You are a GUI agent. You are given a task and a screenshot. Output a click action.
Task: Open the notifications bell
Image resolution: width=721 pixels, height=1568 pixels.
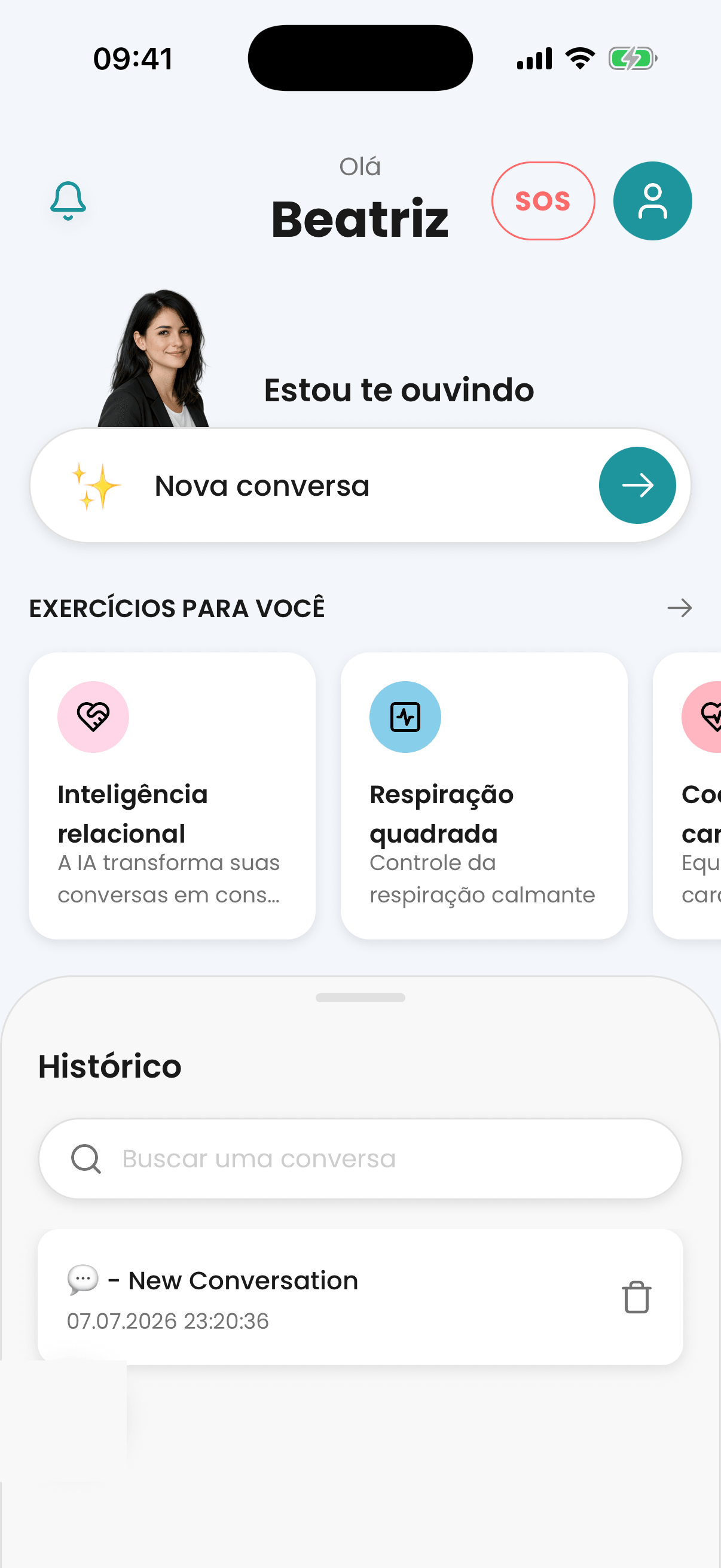click(68, 200)
